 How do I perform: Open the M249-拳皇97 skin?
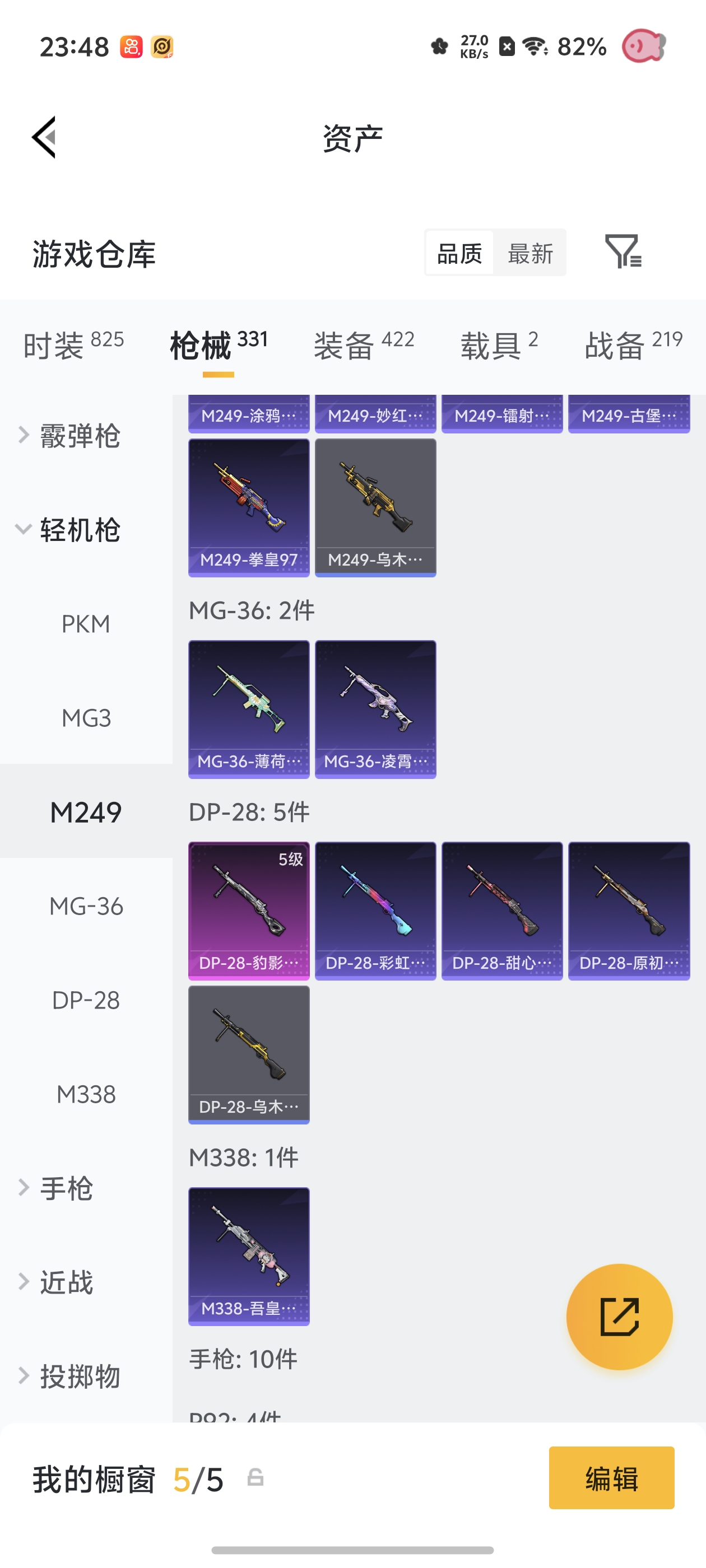coord(249,508)
